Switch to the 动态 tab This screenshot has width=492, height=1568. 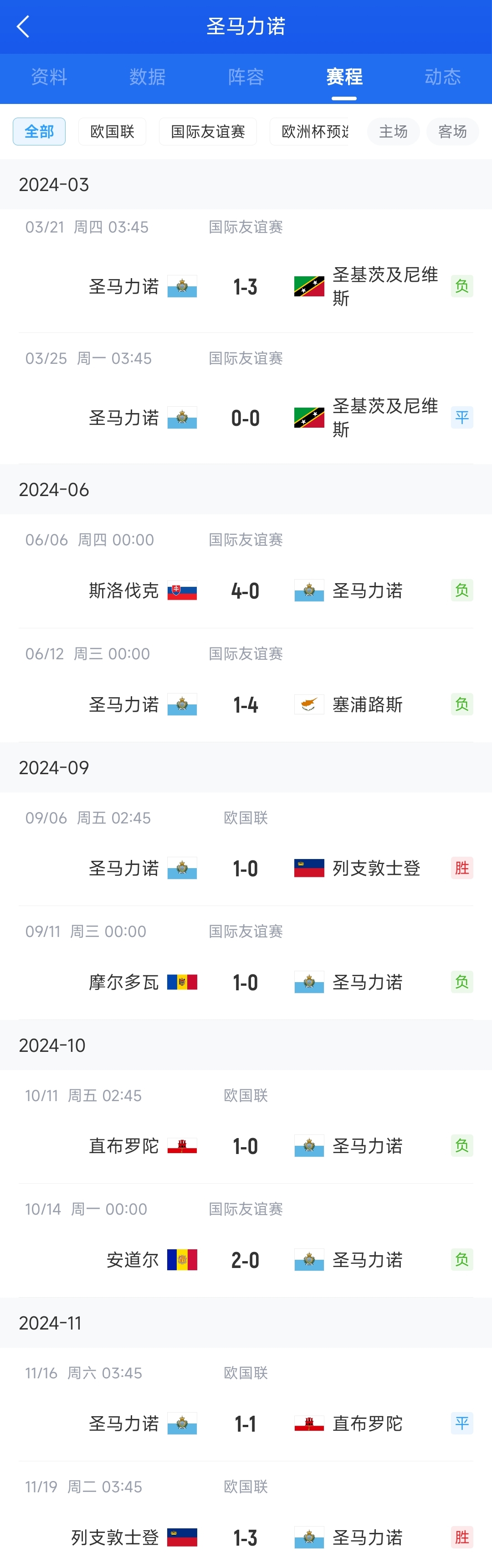pos(442,78)
